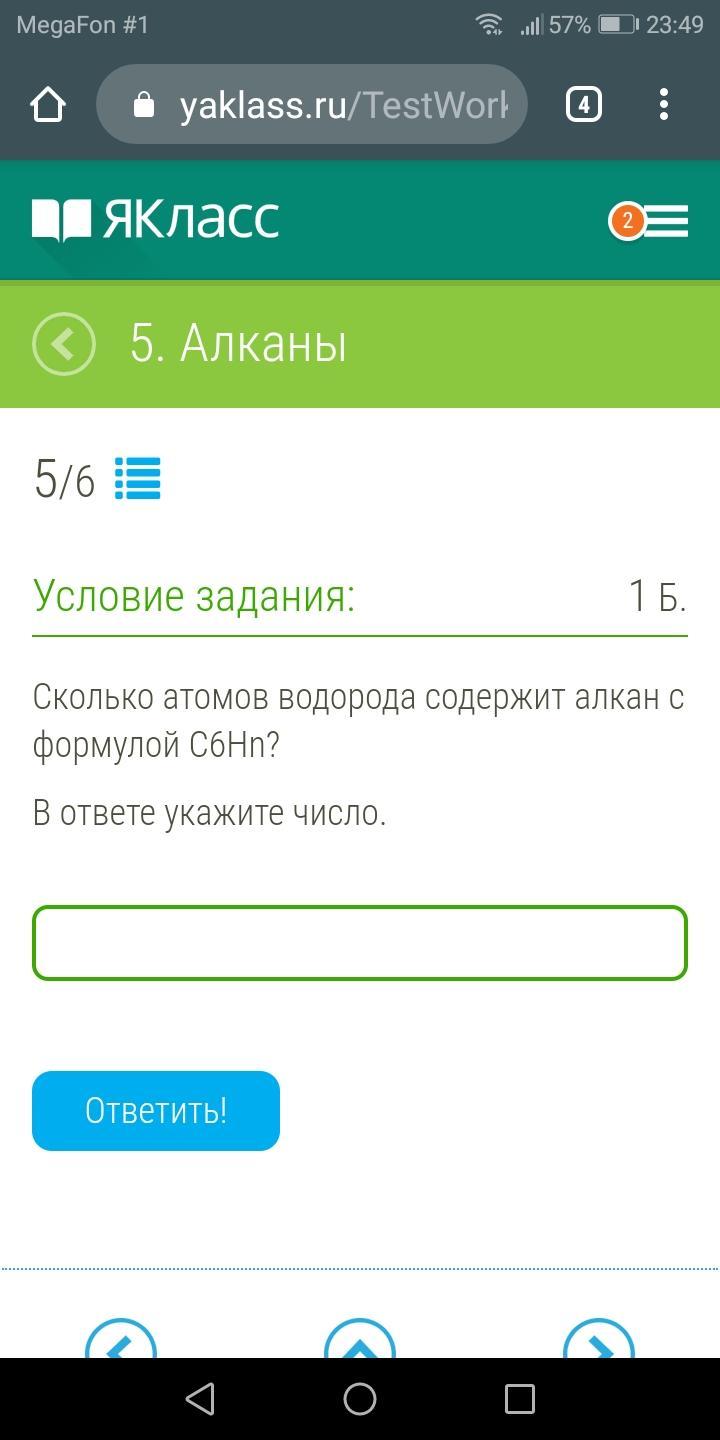Open the browser tabs switcher
720x1440 pixels.
click(584, 105)
